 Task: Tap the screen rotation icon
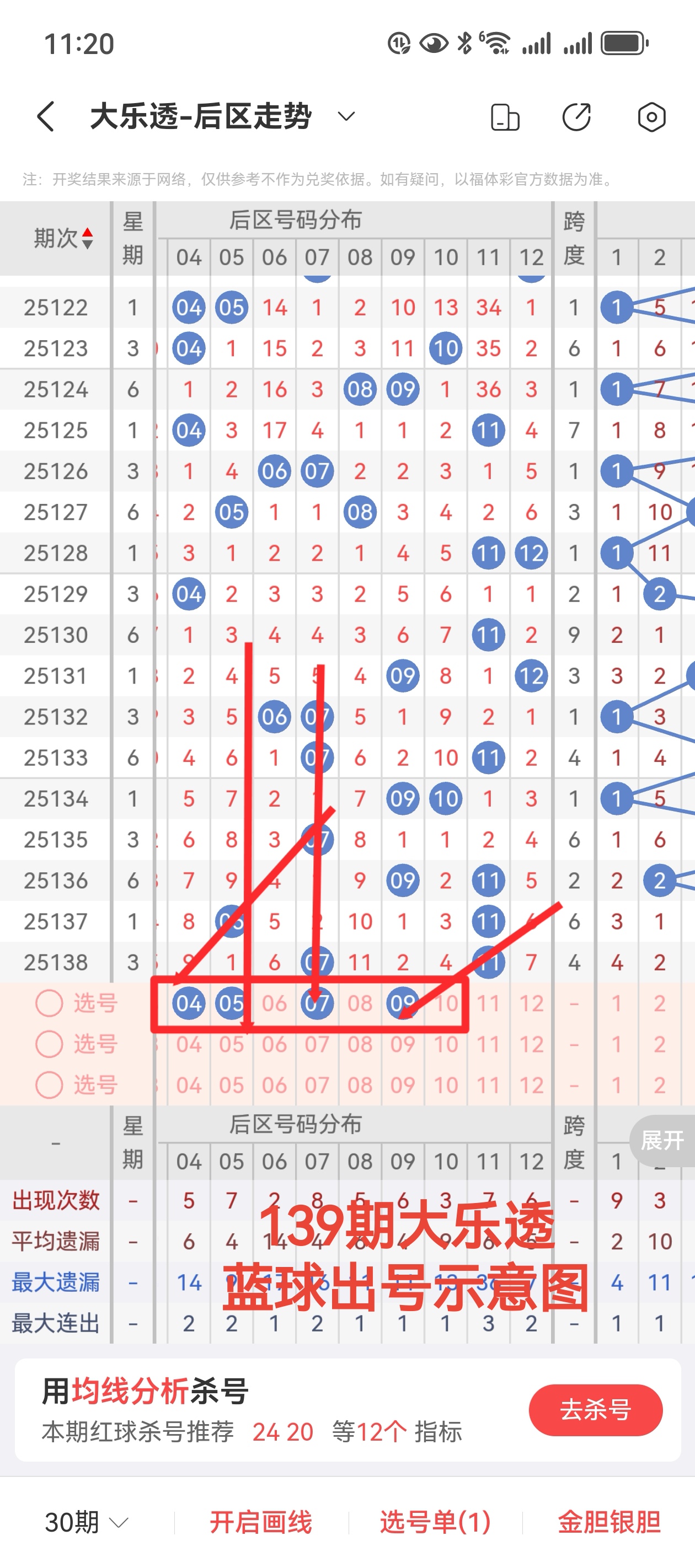click(x=504, y=117)
